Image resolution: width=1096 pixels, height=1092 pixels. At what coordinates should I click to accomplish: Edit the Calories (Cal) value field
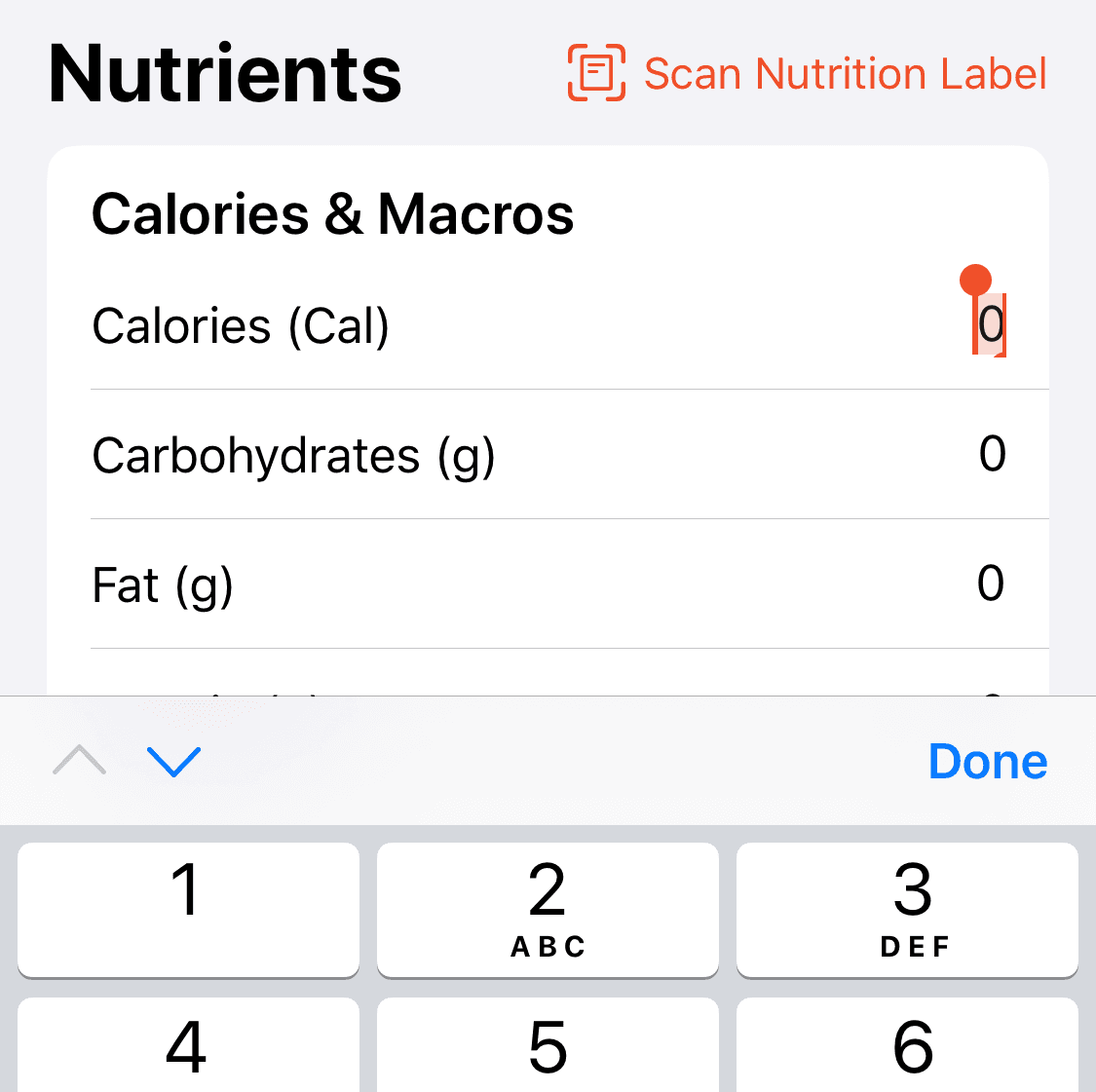(x=990, y=325)
